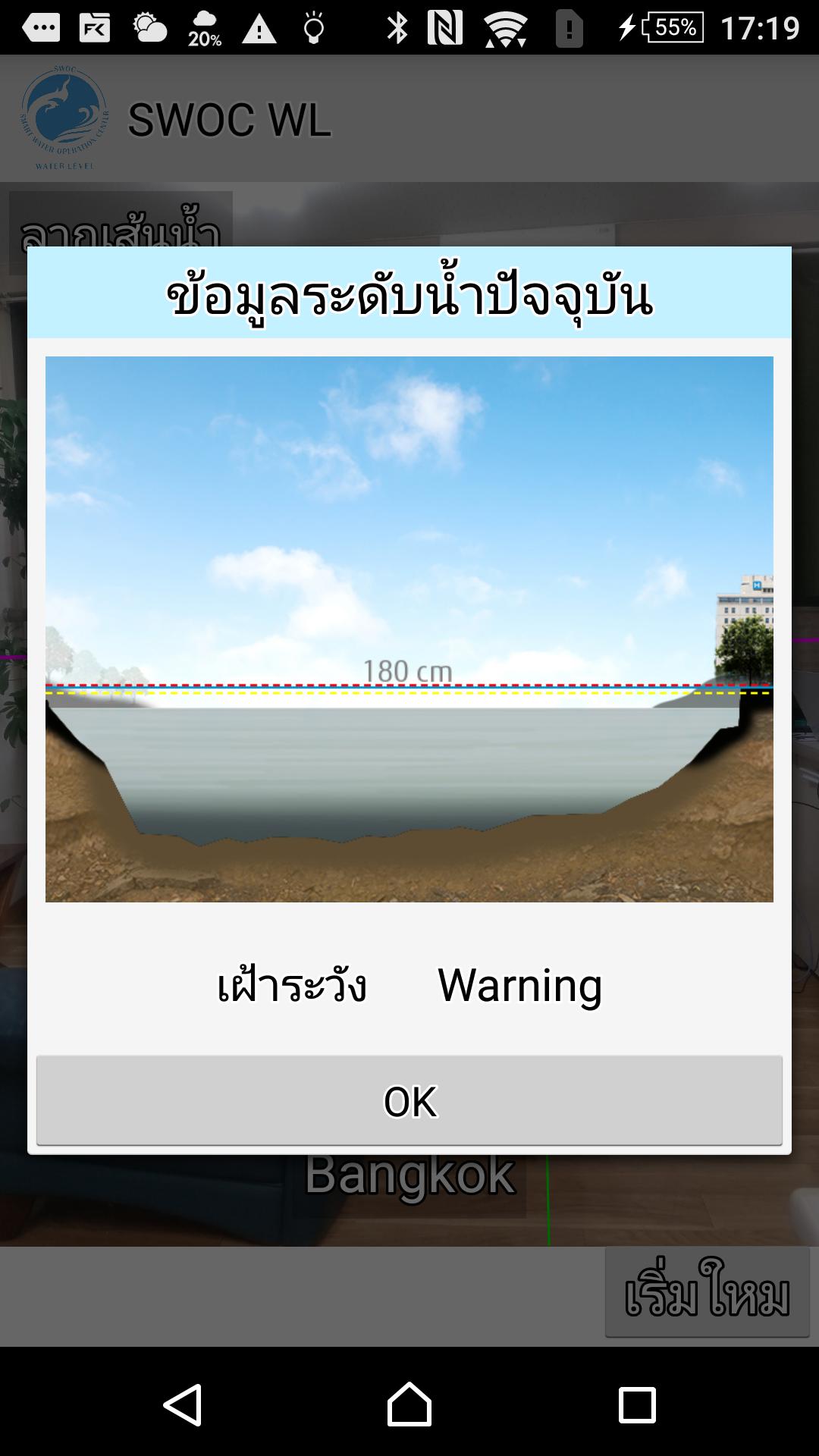Tap the เริ่มใหม่ restart button
819x1456 pixels.
coord(707,1292)
